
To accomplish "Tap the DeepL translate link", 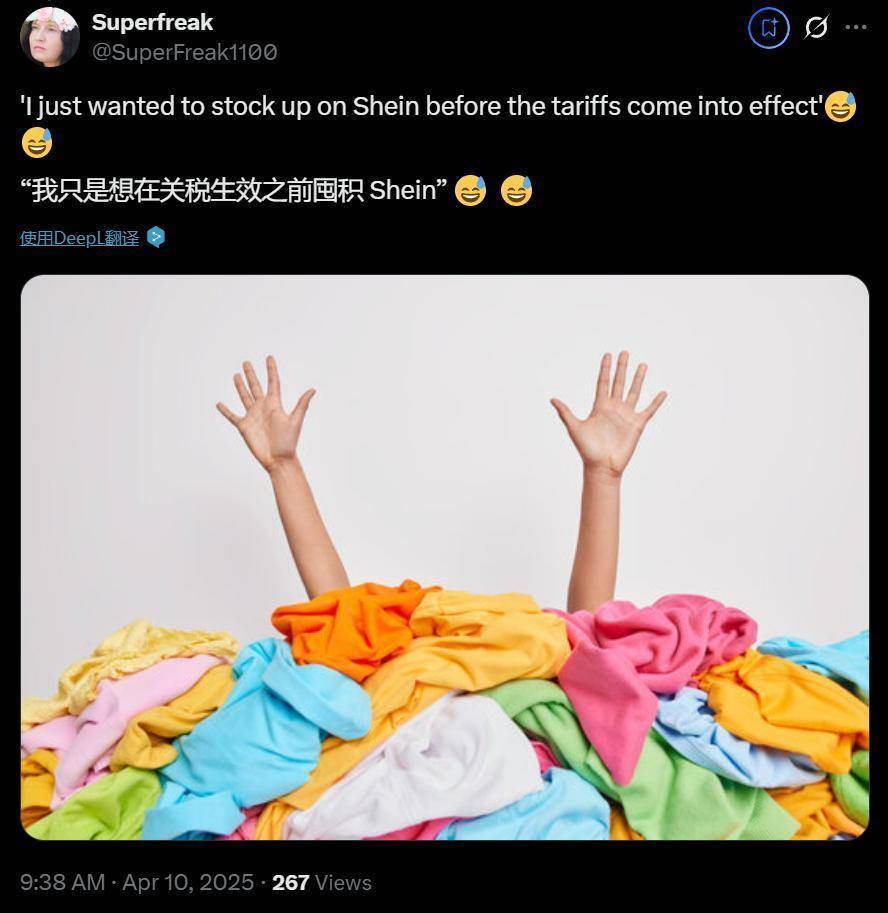I will pyautogui.click(x=80, y=238).
